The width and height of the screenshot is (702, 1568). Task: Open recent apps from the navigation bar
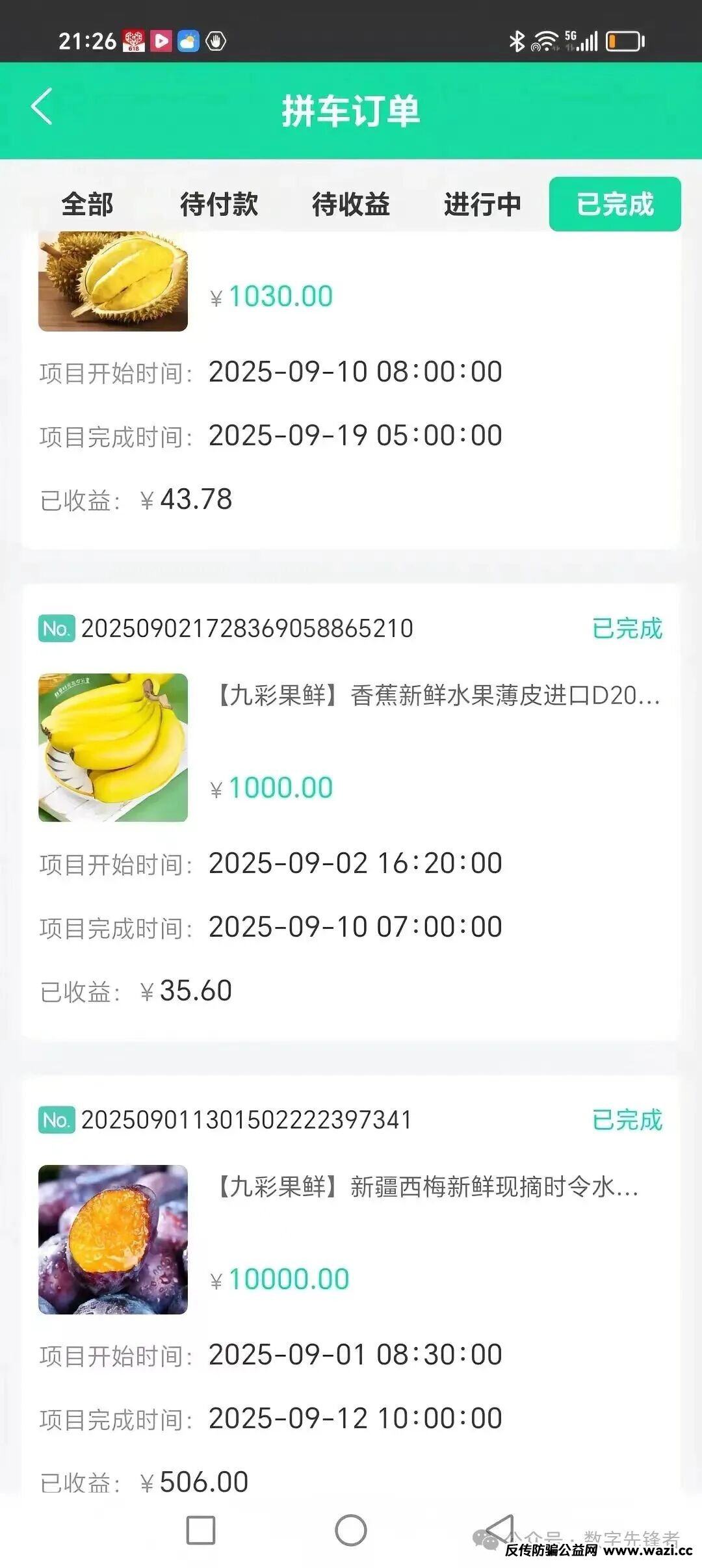(x=201, y=1530)
